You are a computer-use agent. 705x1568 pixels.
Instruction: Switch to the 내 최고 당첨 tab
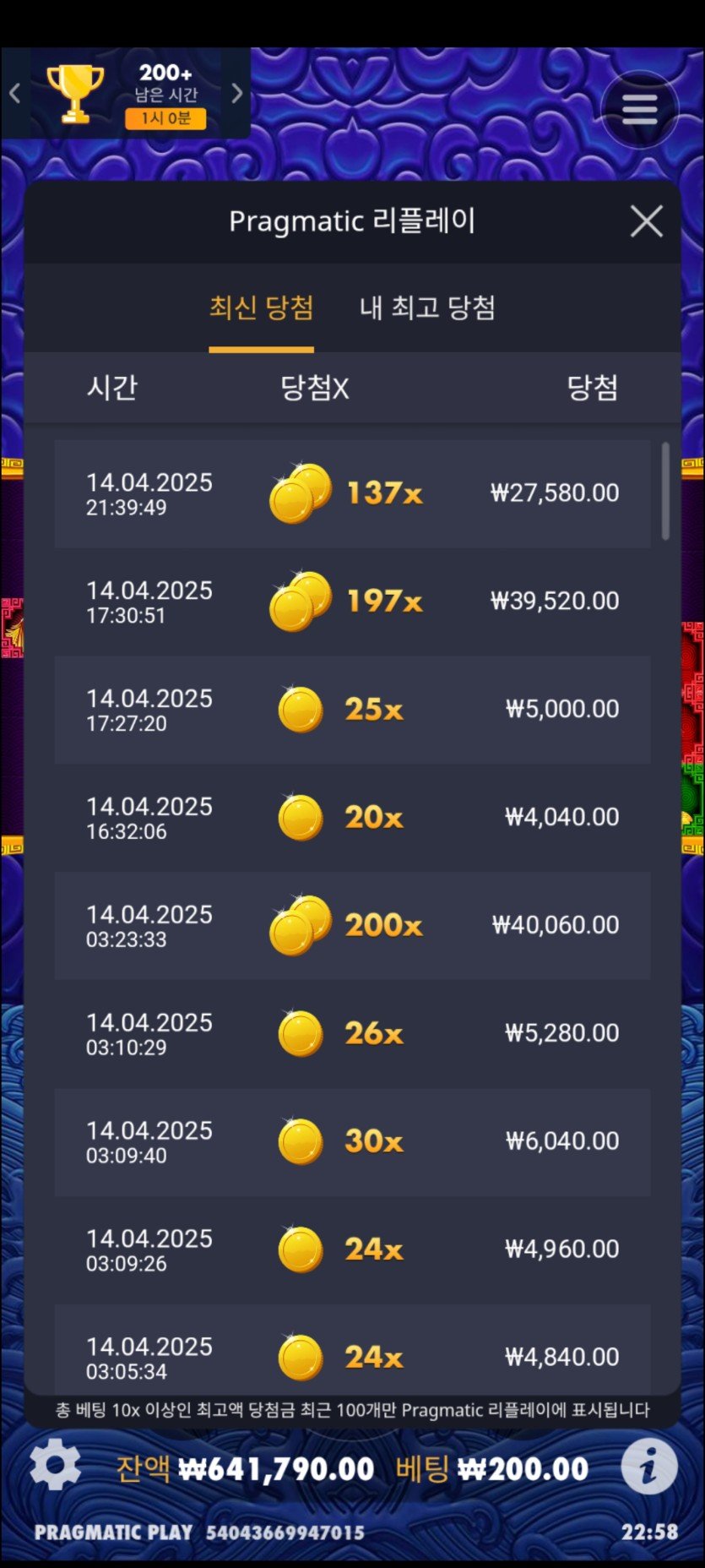(427, 308)
